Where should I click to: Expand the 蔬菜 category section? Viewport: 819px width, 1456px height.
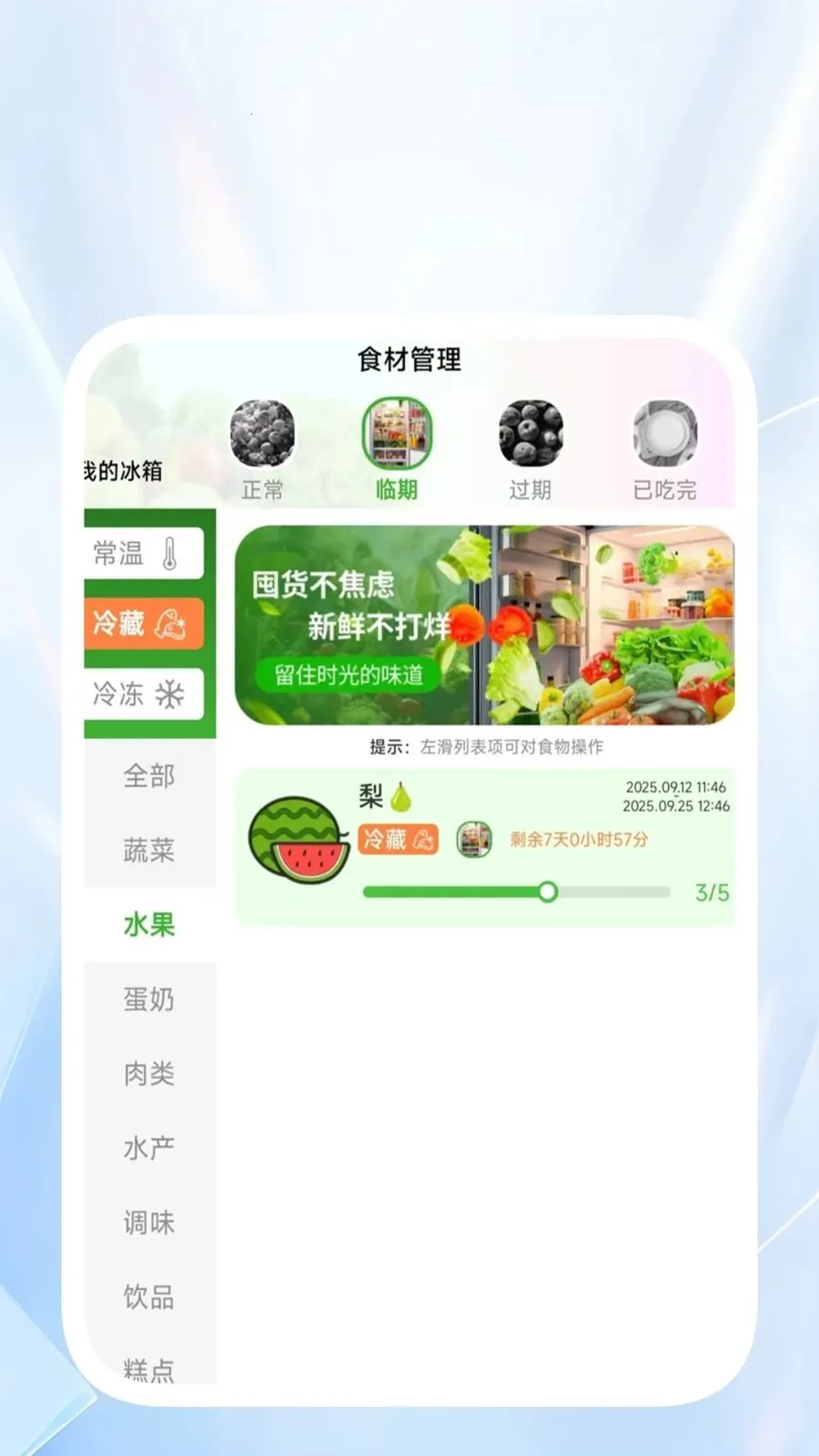(x=148, y=852)
